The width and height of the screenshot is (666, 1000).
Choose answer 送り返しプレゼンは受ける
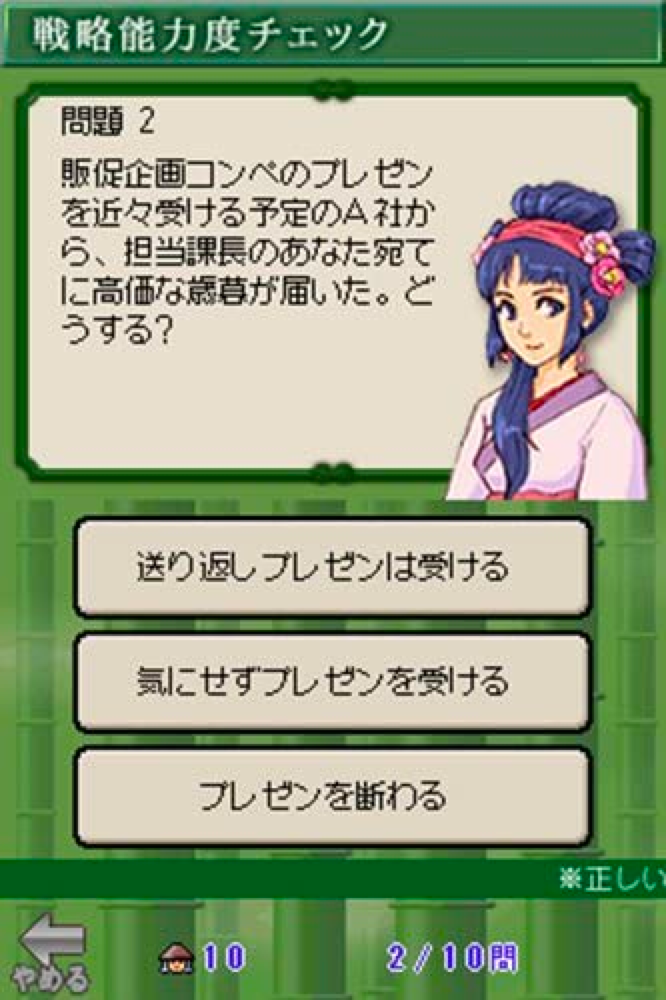(x=333, y=567)
